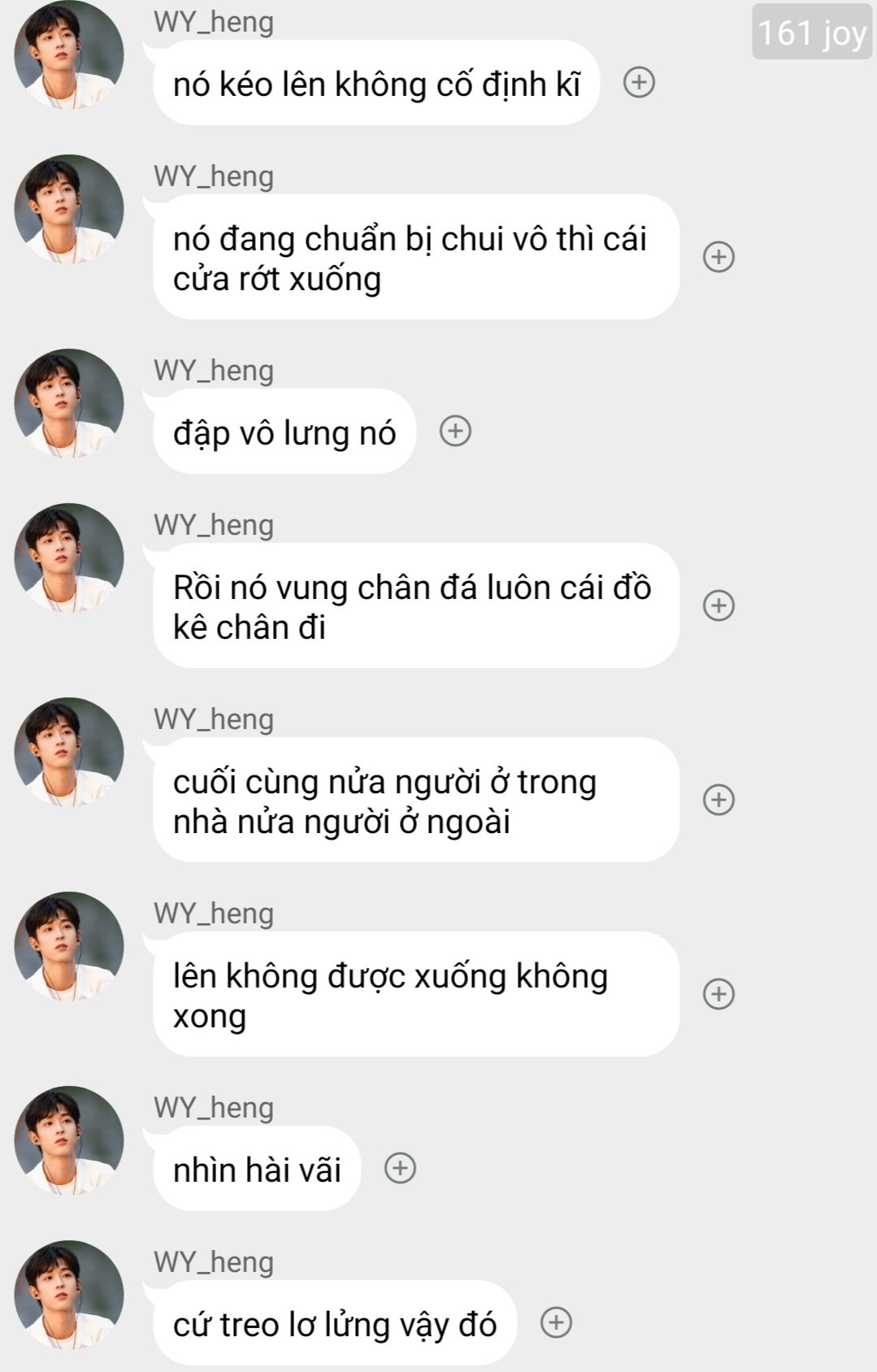Image resolution: width=877 pixels, height=1372 pixels.
Task: Tap plus icon beside "nó kéo lên không cố định kĩ"
Action: coord(639,82)
